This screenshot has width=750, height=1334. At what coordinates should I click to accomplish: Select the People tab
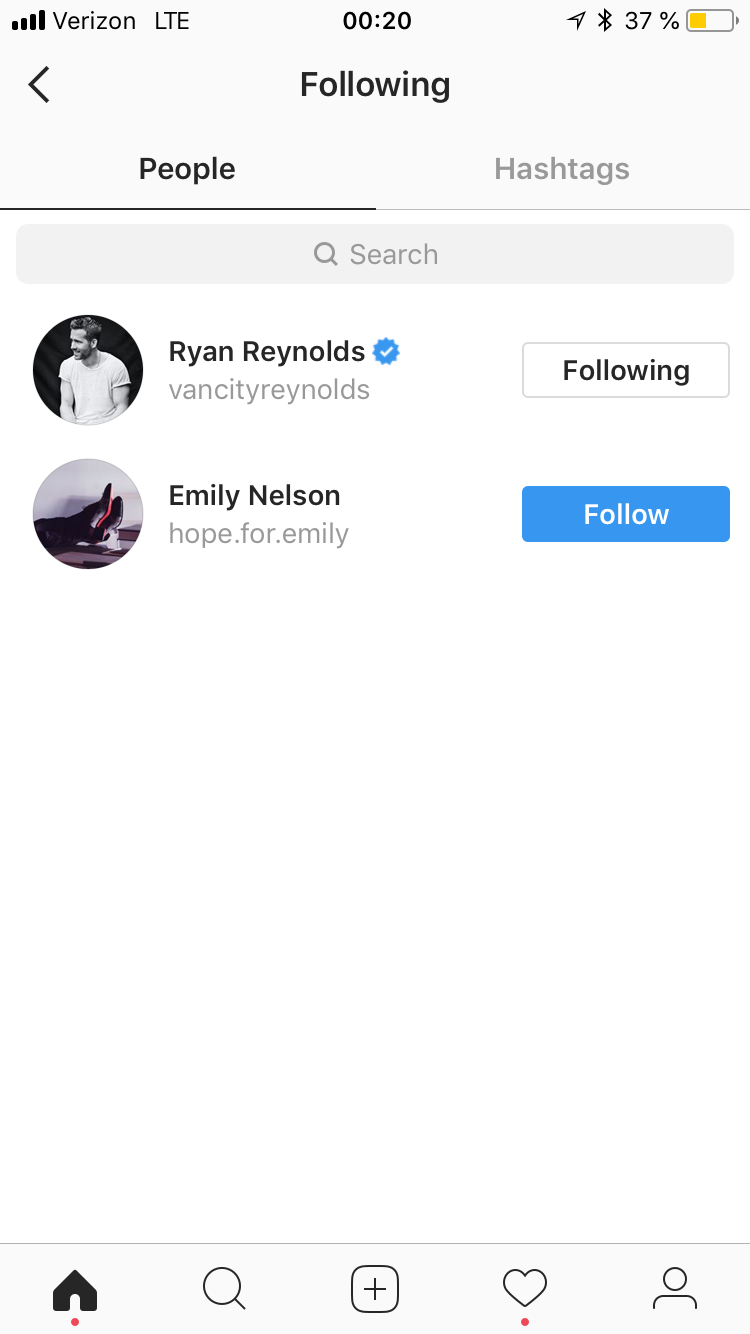coord(187,169)
